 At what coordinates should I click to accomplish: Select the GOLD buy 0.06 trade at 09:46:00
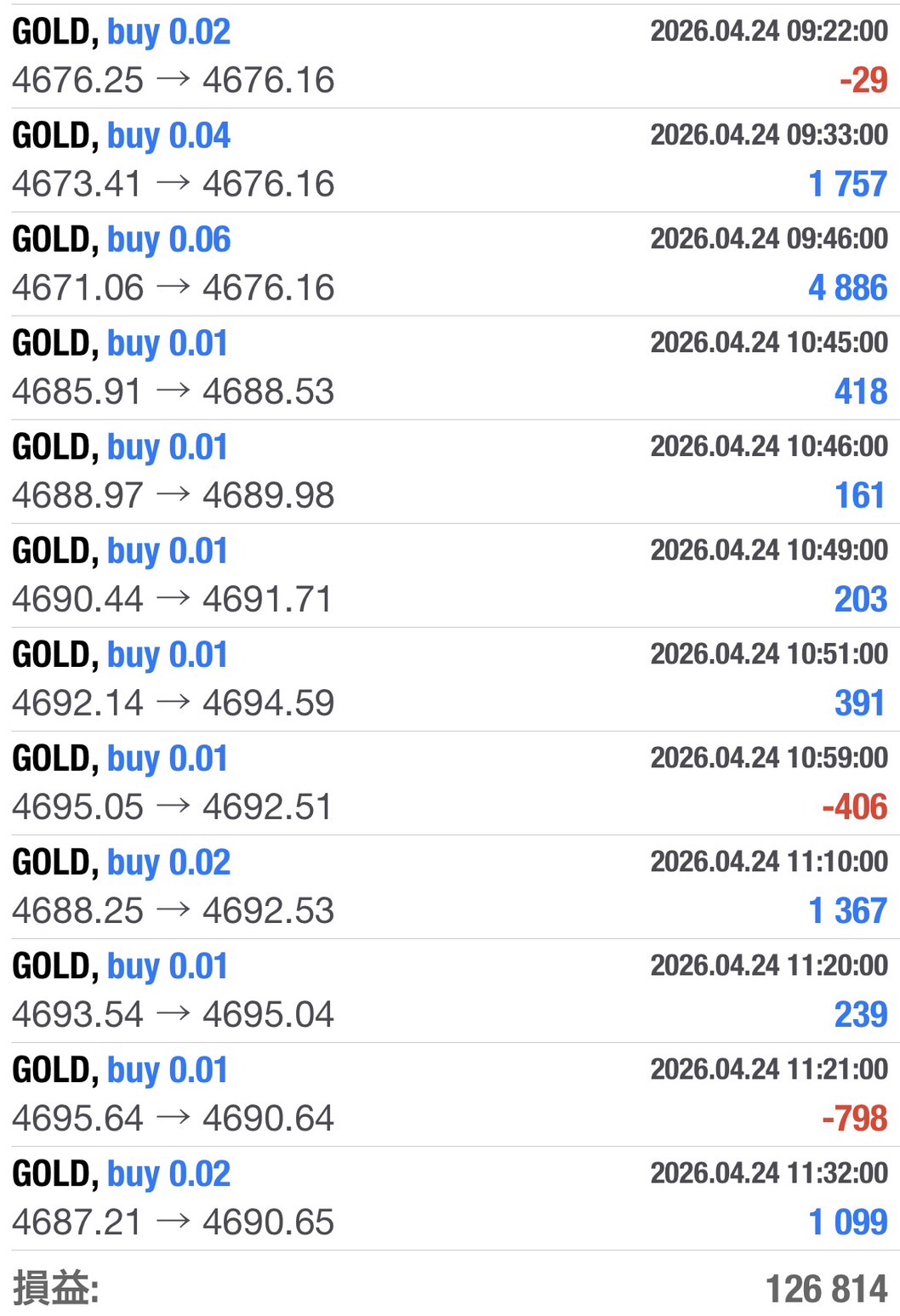point(450,264)
